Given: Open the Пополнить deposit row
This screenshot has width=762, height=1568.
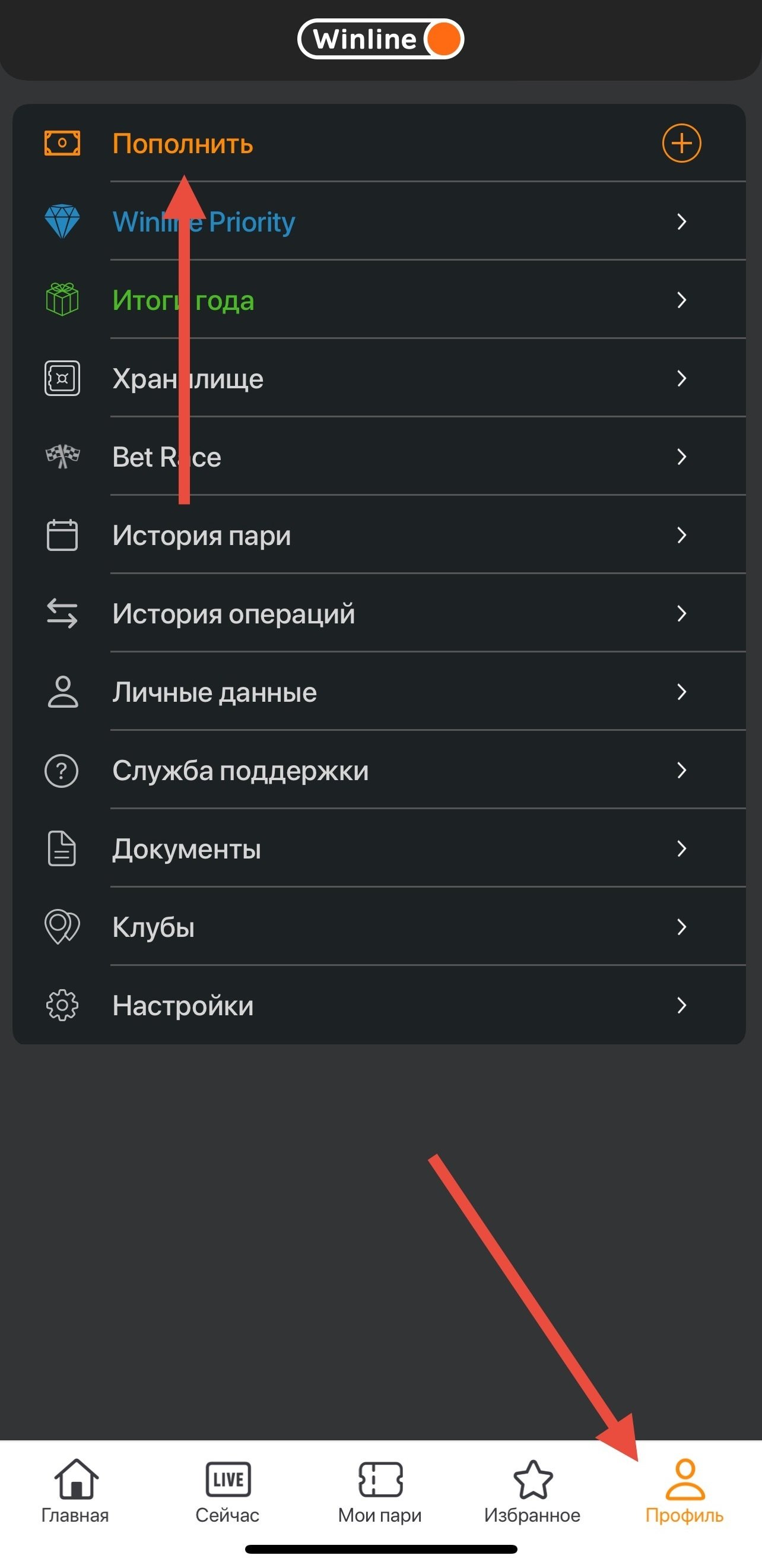Looking at the screenshot, I should point(183,144).
